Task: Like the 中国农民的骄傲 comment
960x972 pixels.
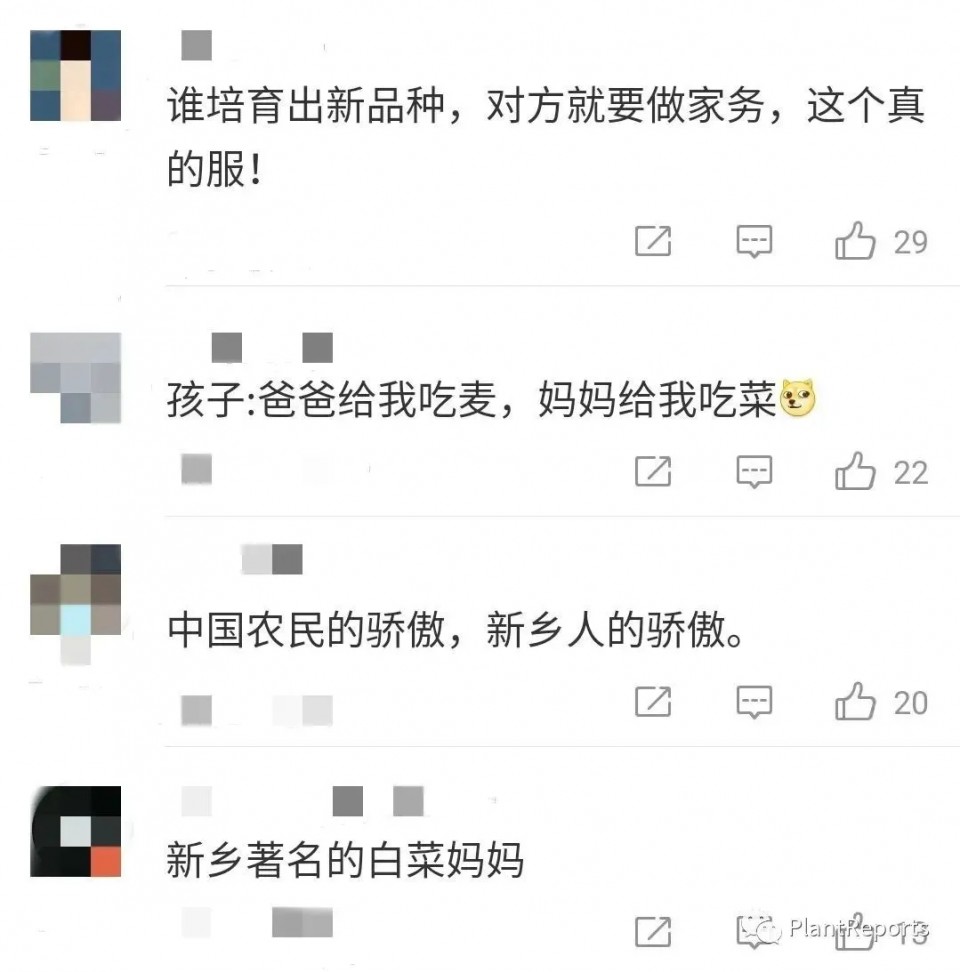Action: pyautogui.click(x=855, y=702)
